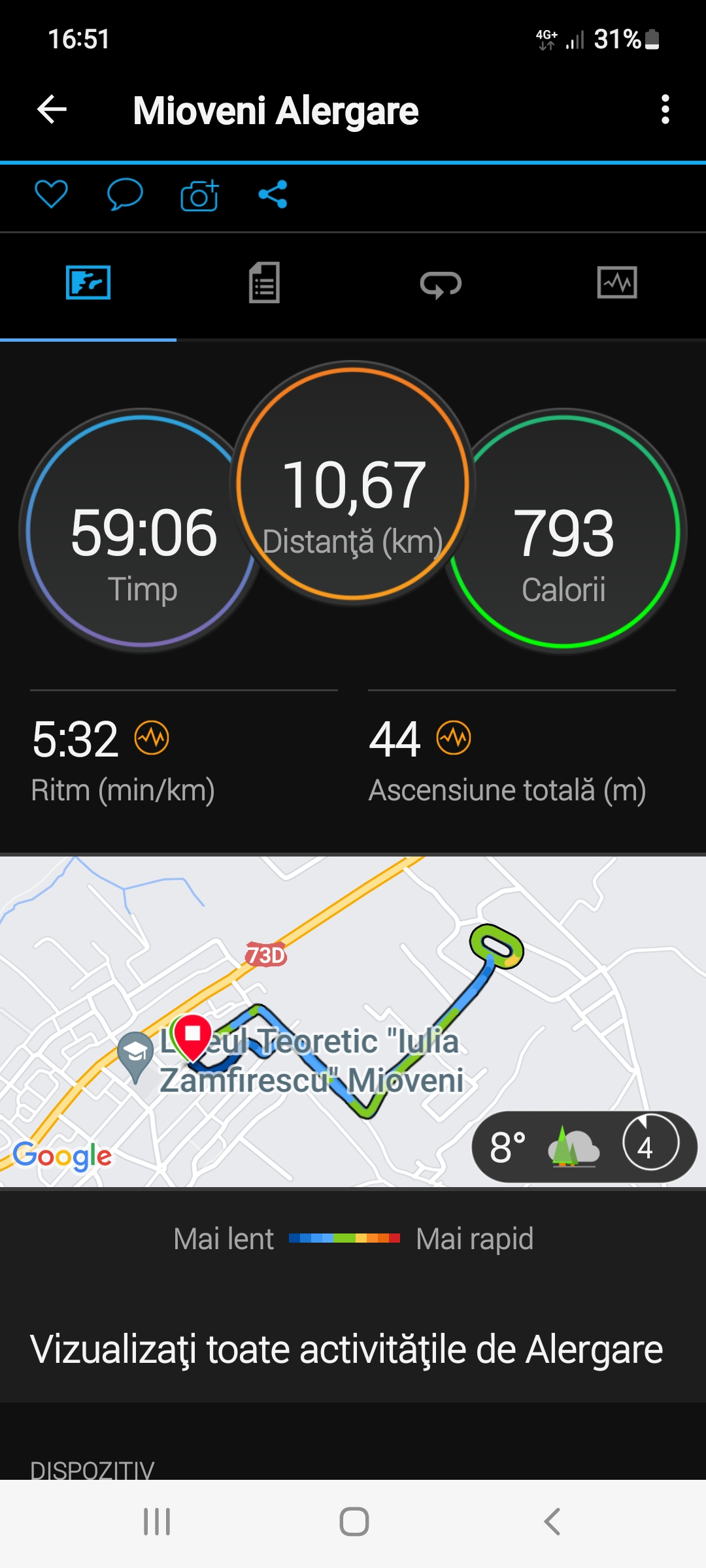Switch to the statistics details tab
Screen dimensions: 706x1568
[264, 283]
